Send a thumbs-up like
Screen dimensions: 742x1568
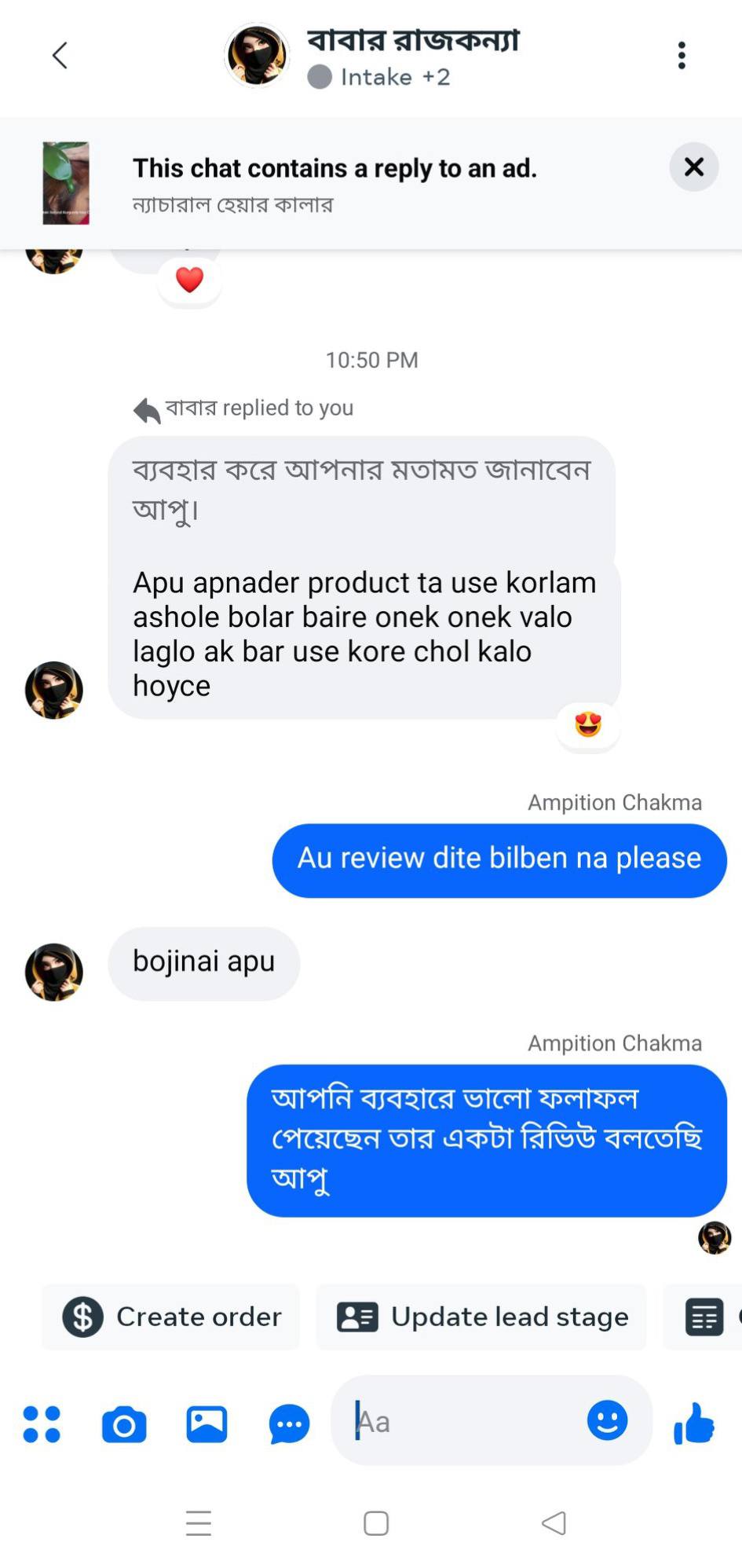point(694,1423)
